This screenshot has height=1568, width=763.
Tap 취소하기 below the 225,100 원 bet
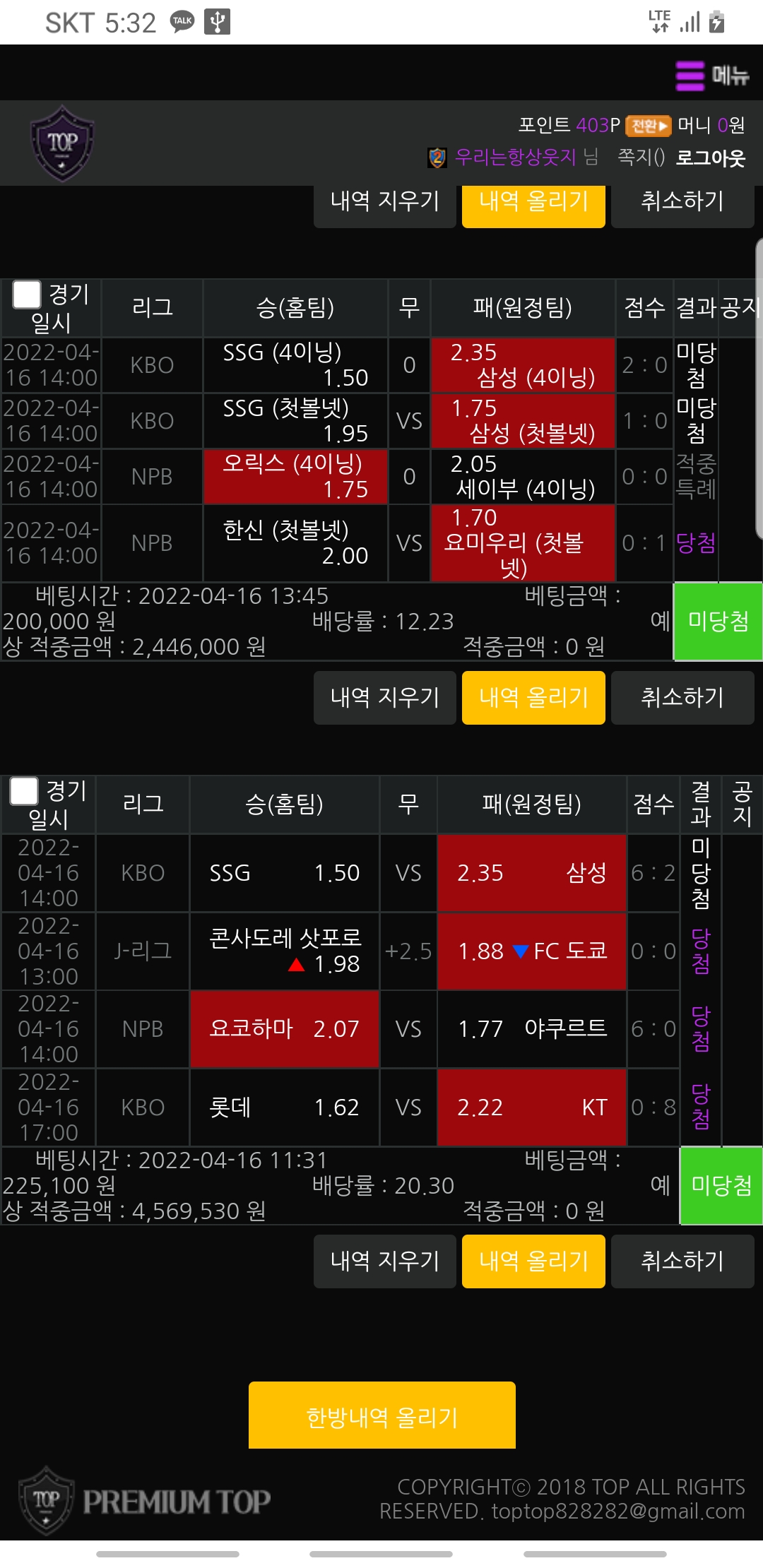[682, 1261]
